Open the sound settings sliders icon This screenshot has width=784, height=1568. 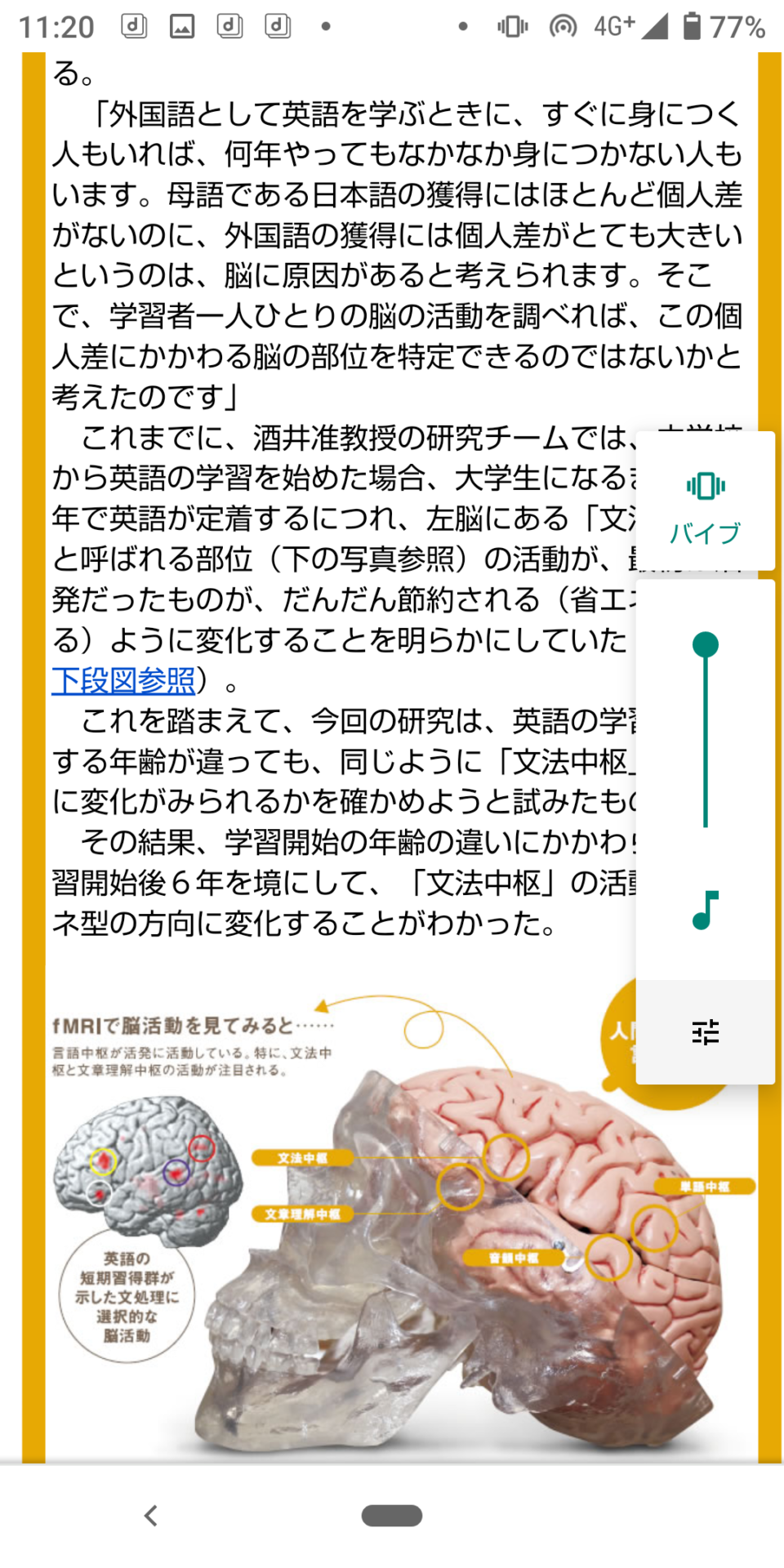(x=706, y=1032)
